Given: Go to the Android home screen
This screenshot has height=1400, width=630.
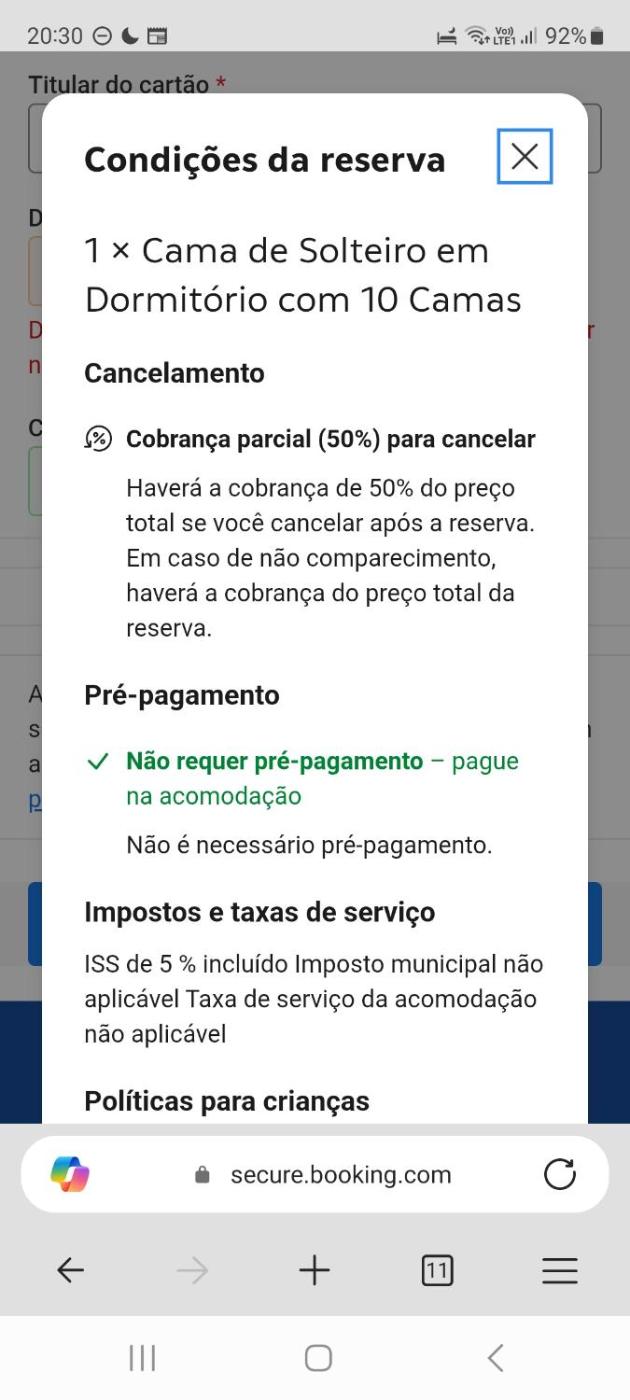Looking at the screenshot, I should 318,1357.
